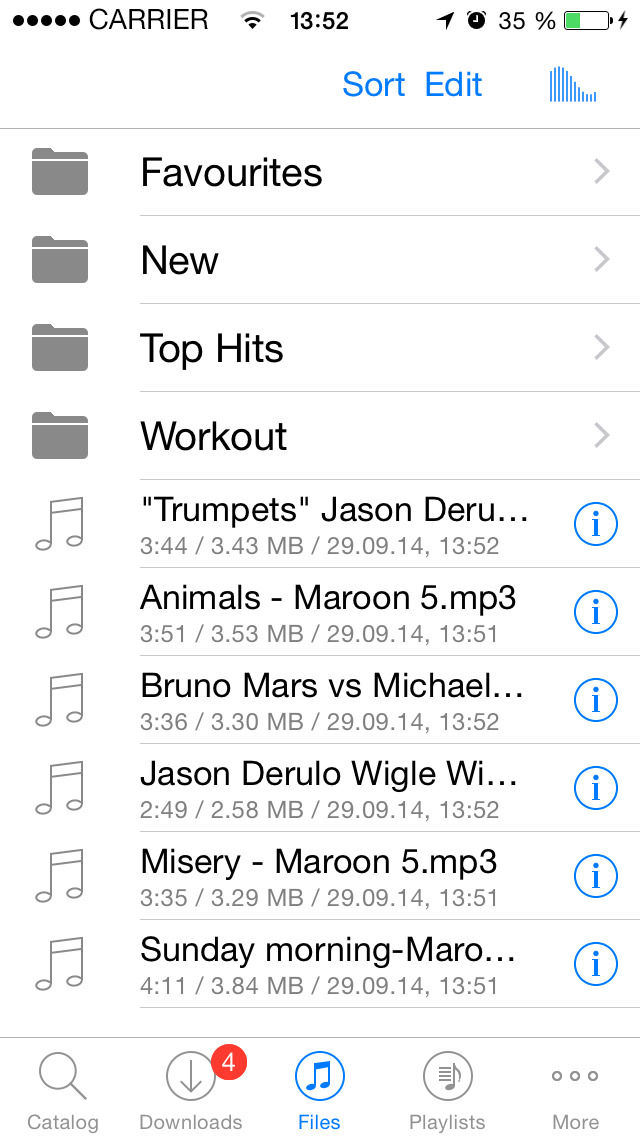The image size is (640, 1136).
Task: Show info for the "Trumpets" track
Action: (597, 524)
